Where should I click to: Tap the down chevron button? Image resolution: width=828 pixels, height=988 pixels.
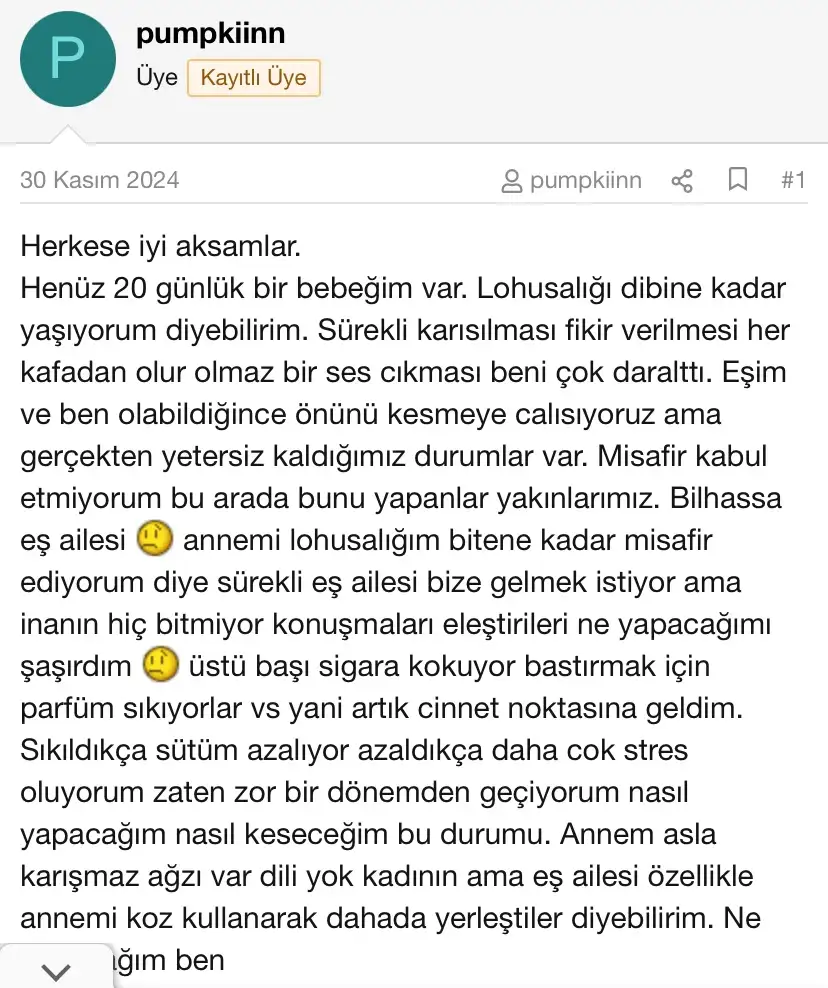pos(57,970)
